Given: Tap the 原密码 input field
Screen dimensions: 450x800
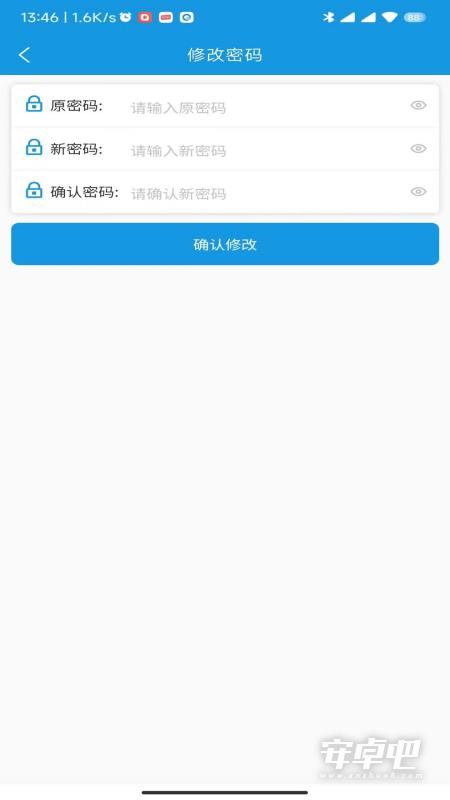Looking at the screenshot, I should (265, 107).
